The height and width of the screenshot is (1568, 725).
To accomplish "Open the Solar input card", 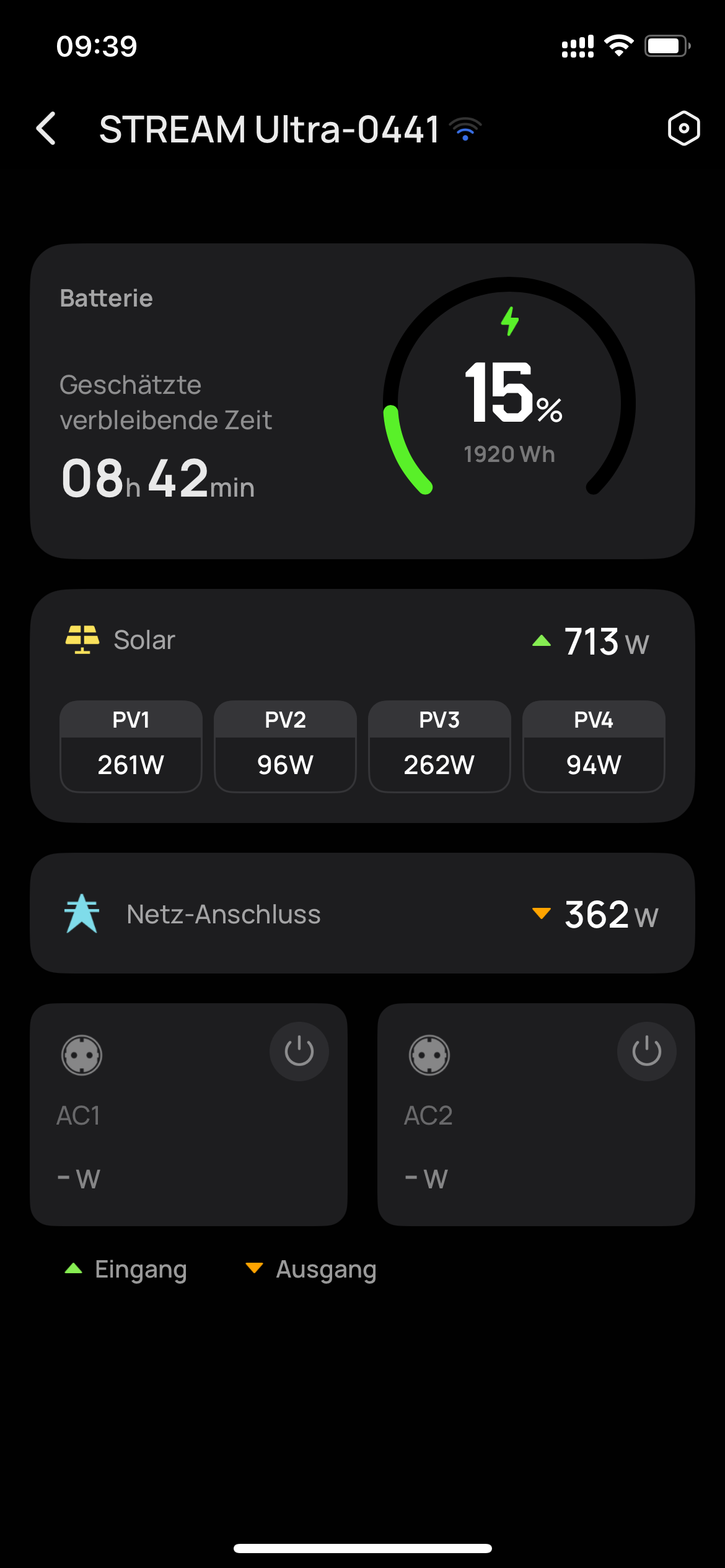I will tap(362, 706).
